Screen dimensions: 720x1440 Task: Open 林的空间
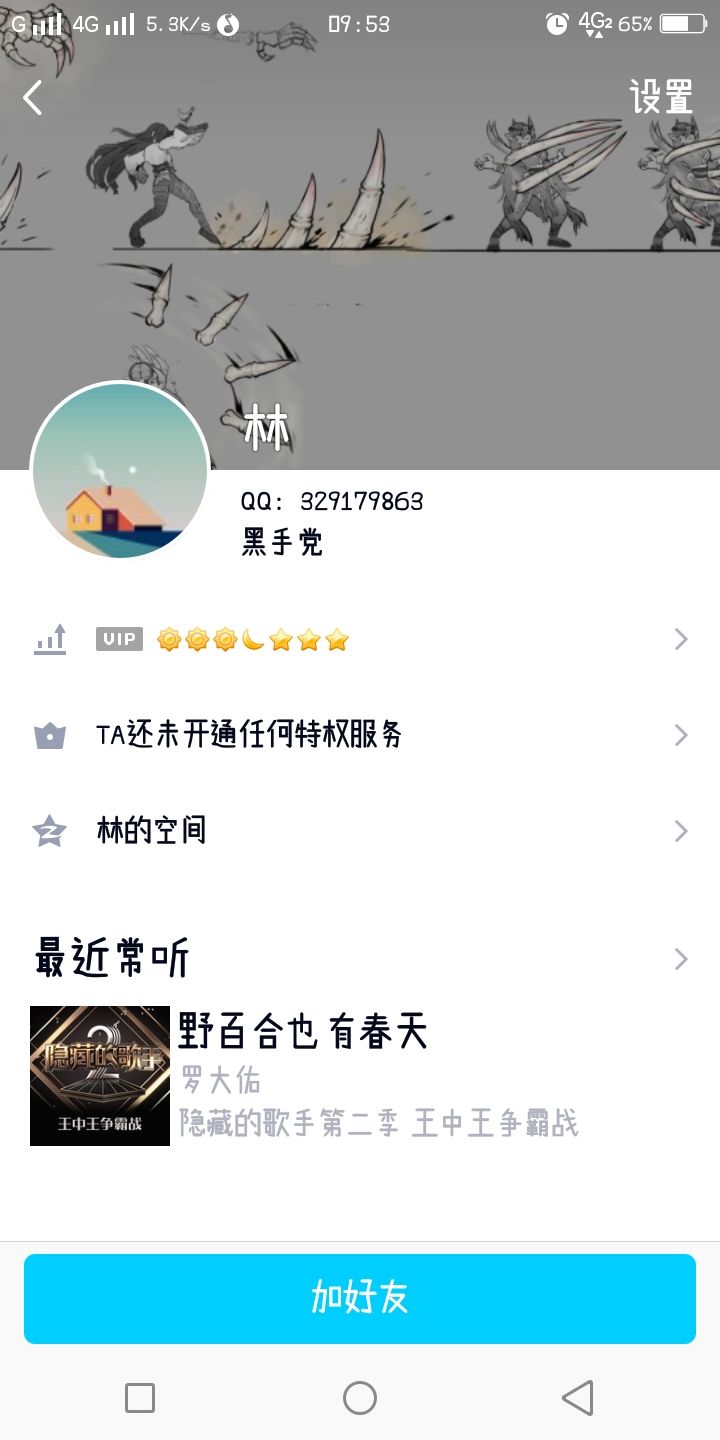pyautogui.click(x=360, y=831)
